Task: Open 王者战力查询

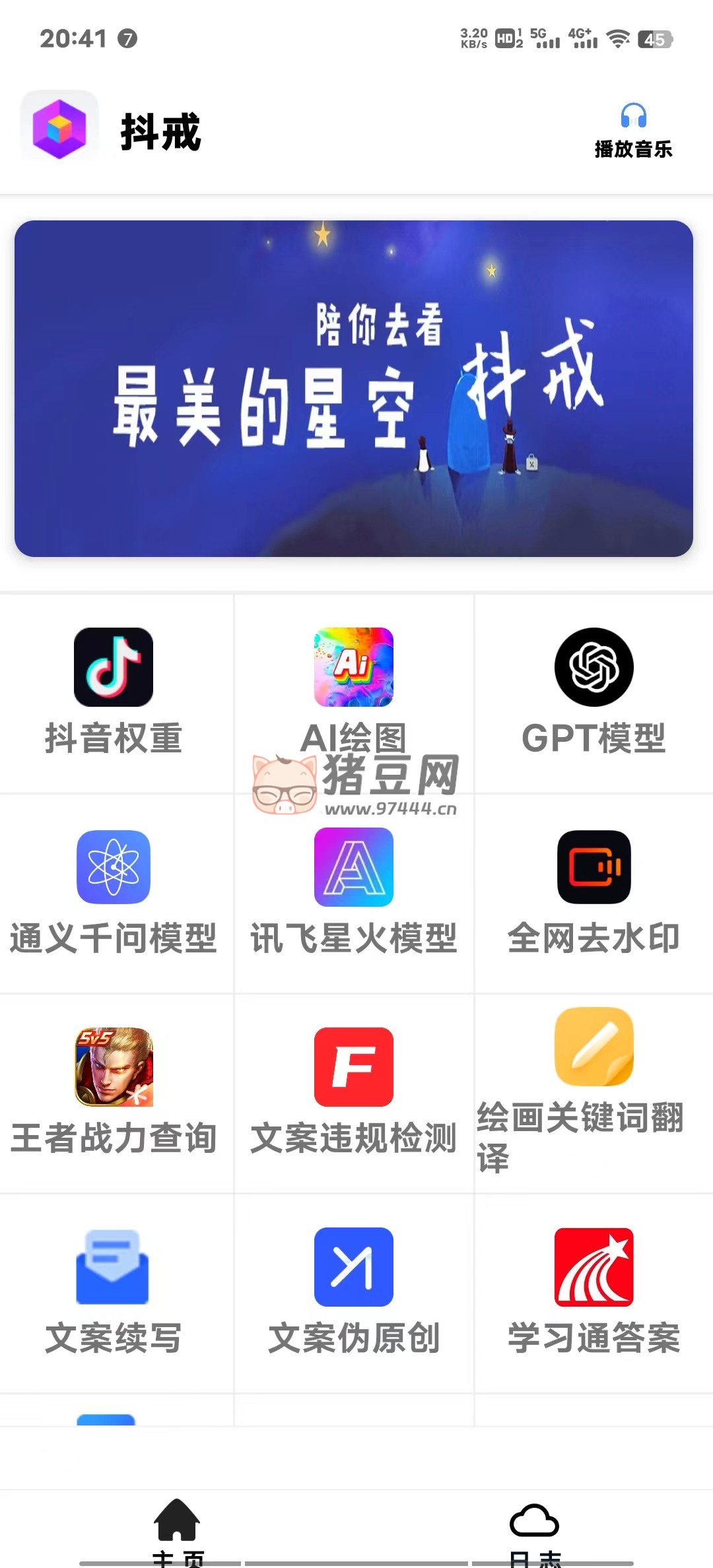Action: click(x=114, y=1092)
